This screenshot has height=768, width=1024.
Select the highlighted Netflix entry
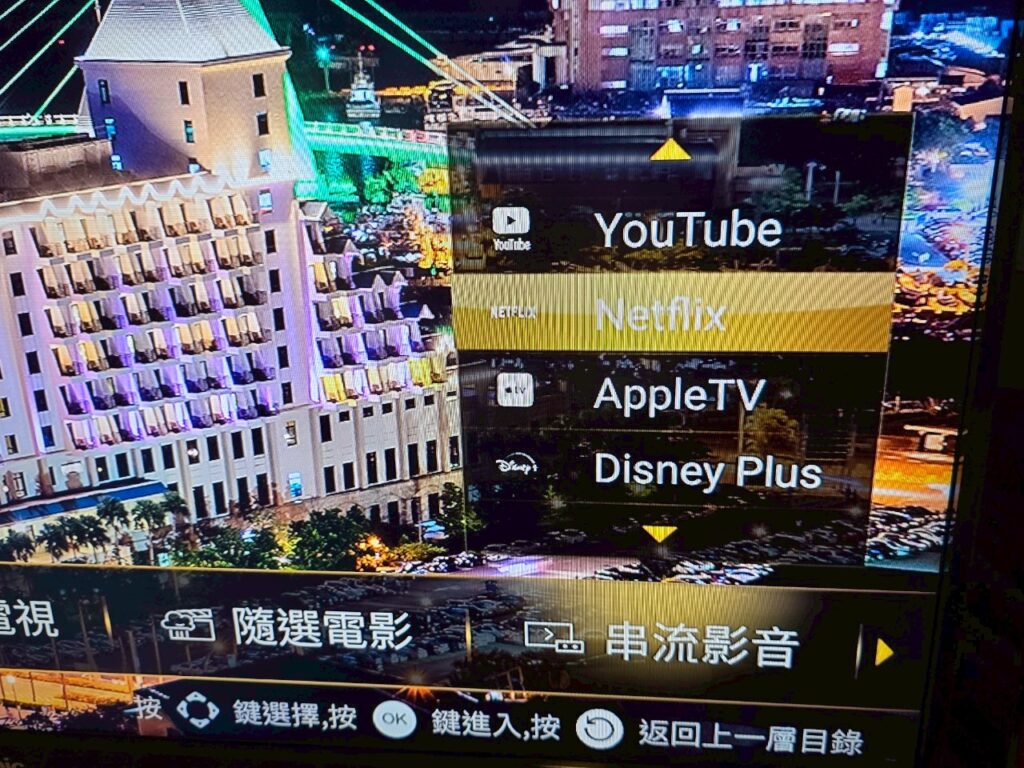[672, 314]
